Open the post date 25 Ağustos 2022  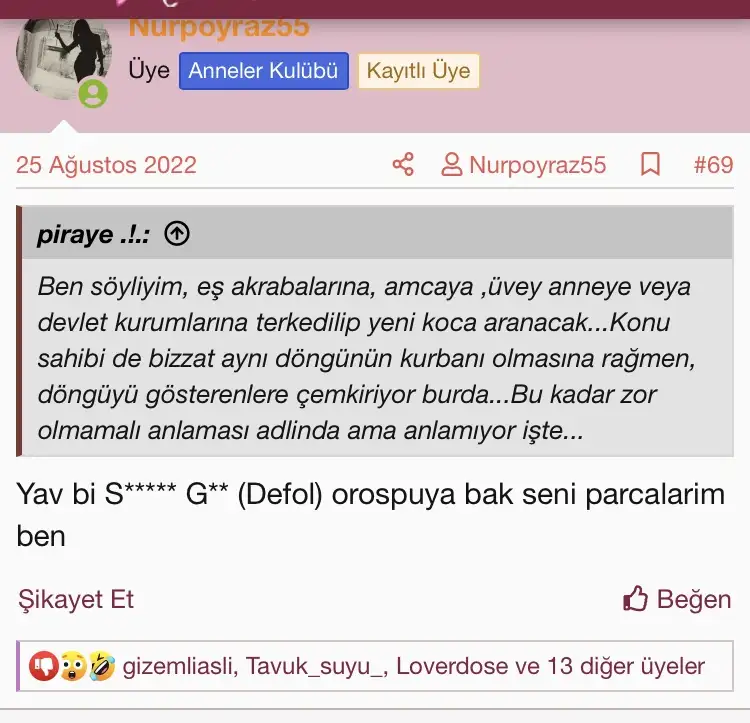pyautogui.click(x=107, y=165)
